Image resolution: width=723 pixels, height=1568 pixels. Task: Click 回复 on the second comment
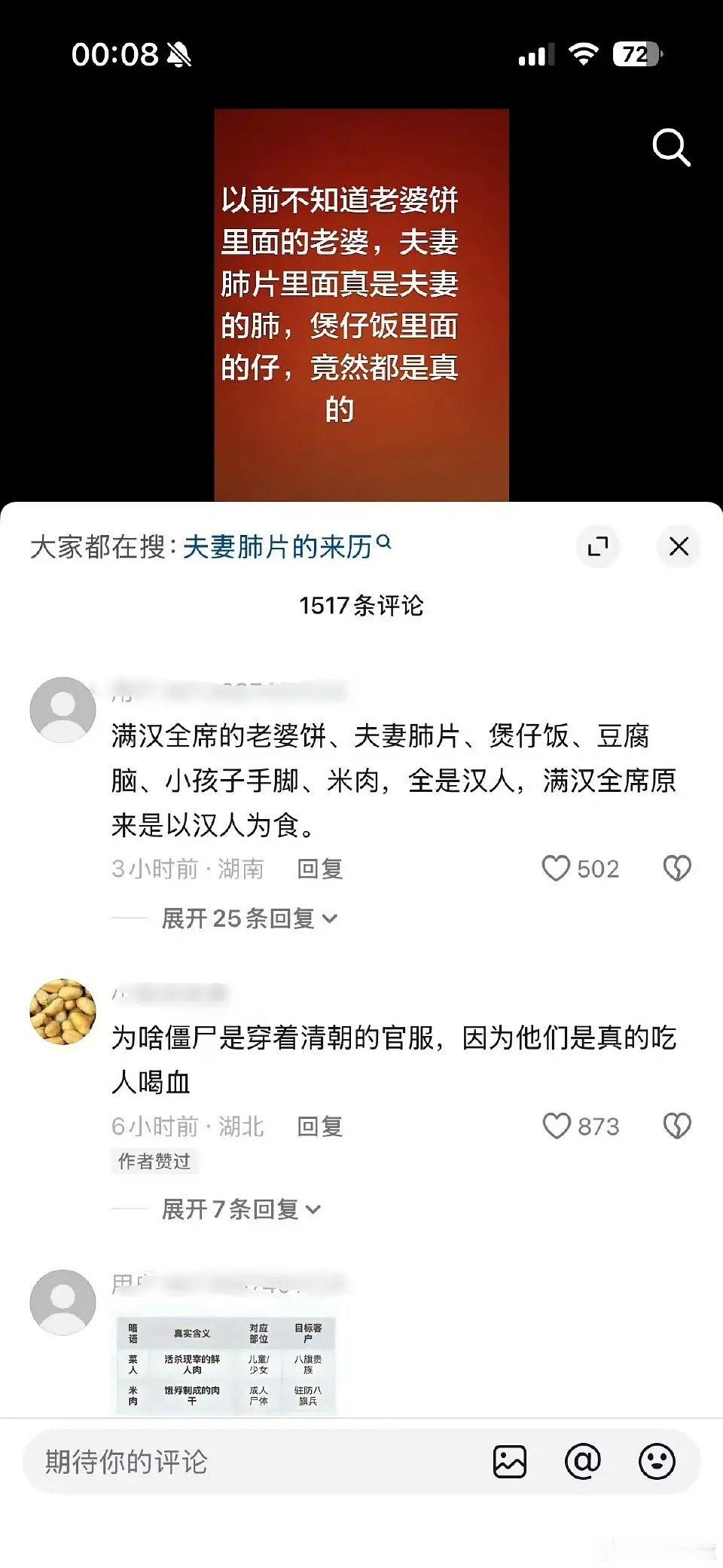tap(319, 1127)
